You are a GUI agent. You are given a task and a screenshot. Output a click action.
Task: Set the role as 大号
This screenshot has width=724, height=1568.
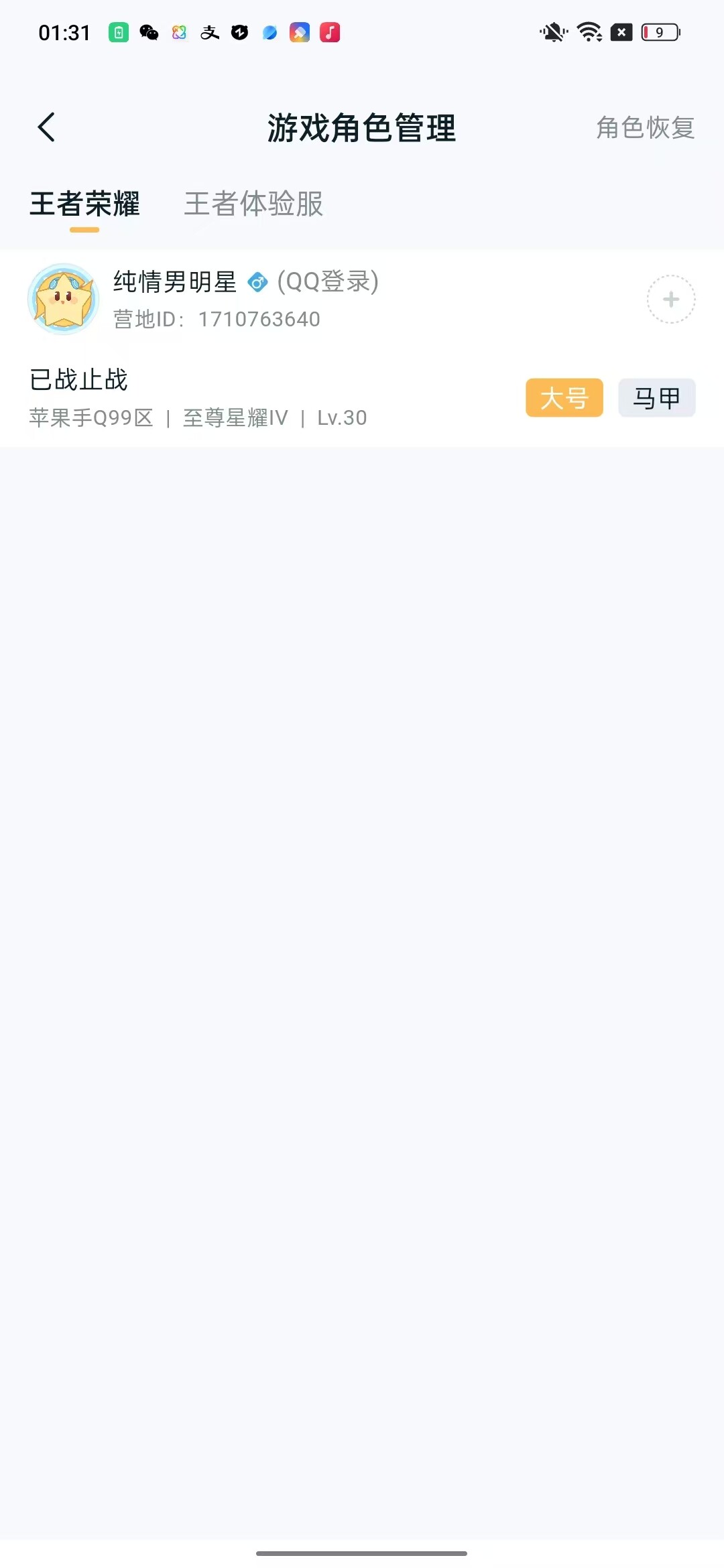pyautogui.click(x=564, y=398)
